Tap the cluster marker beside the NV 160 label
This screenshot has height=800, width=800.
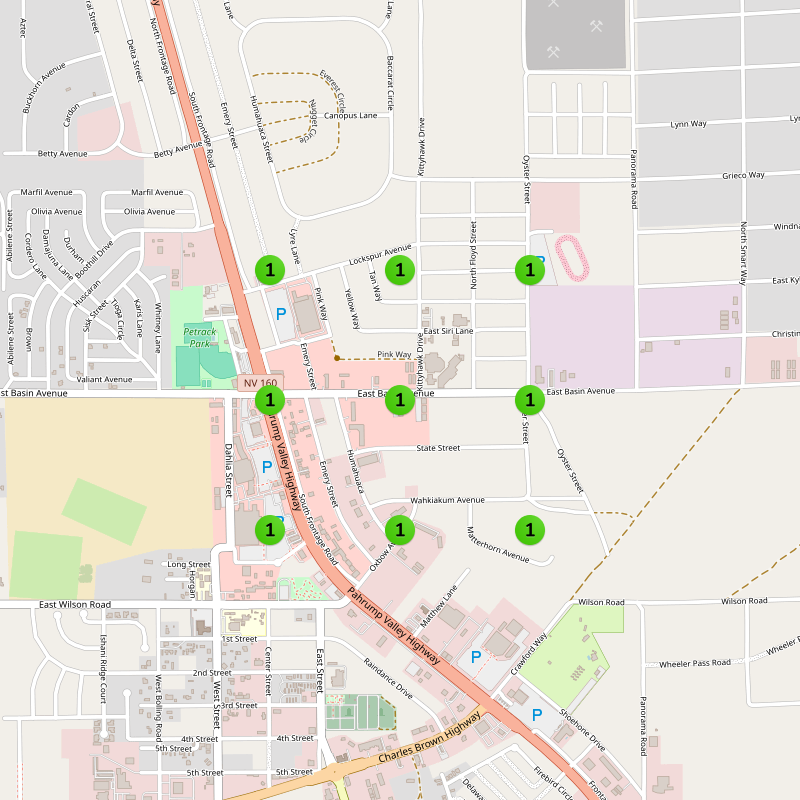pos(270,400)
